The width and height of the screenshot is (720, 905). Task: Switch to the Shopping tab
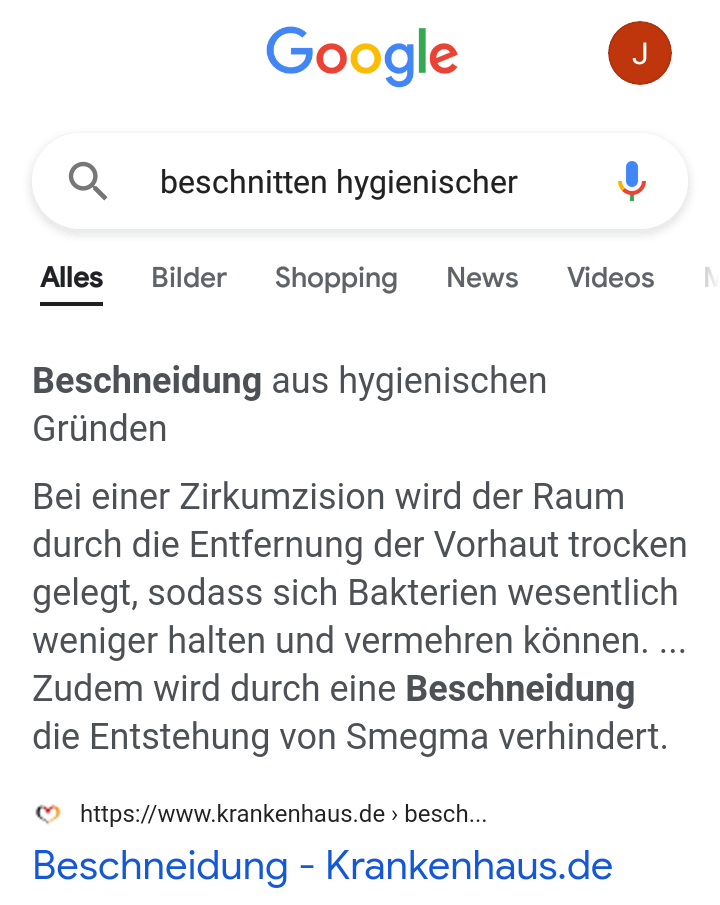coord(336,277)
